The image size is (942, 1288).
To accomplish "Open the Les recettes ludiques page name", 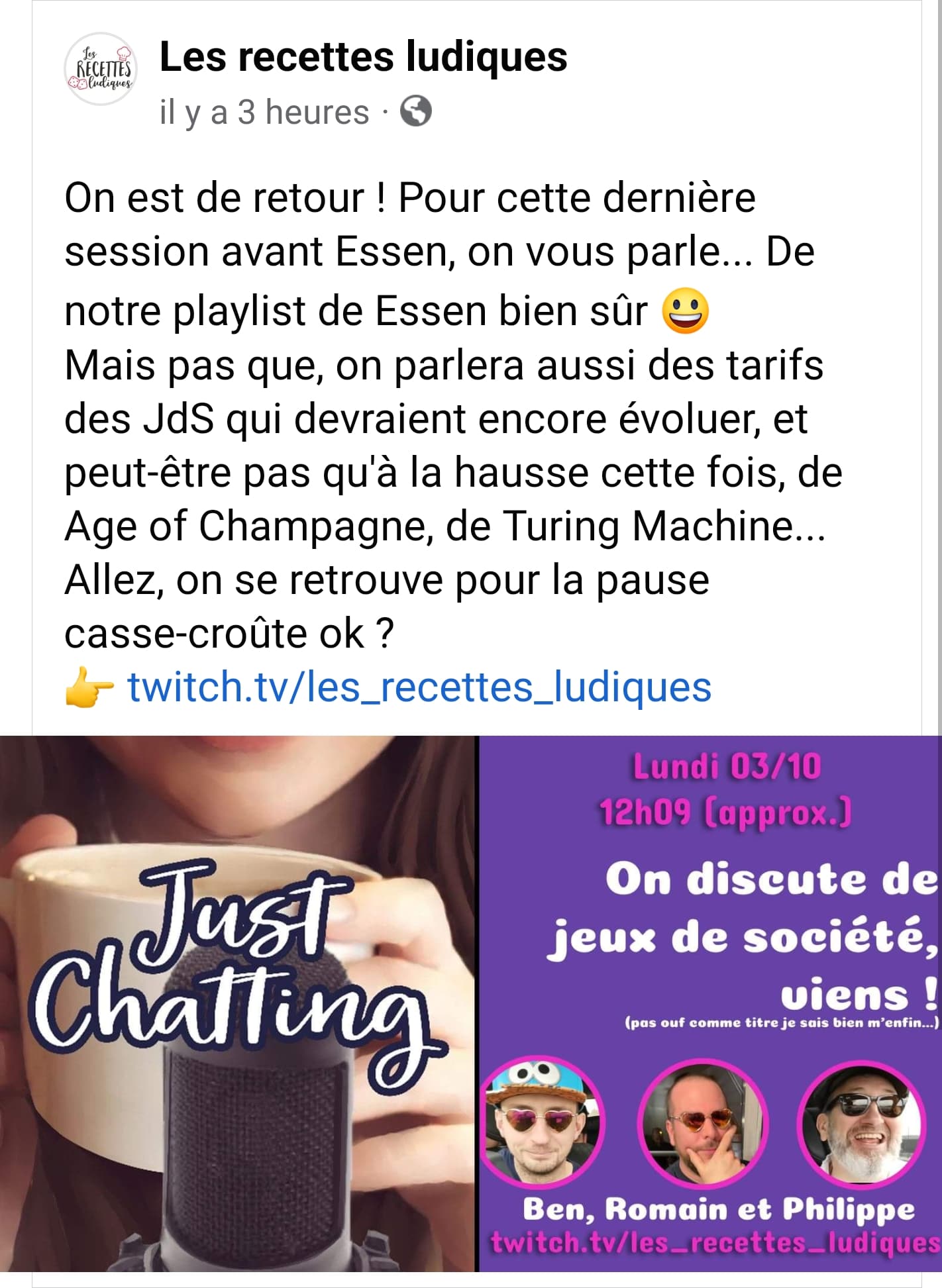I will [x=363, y=57].
